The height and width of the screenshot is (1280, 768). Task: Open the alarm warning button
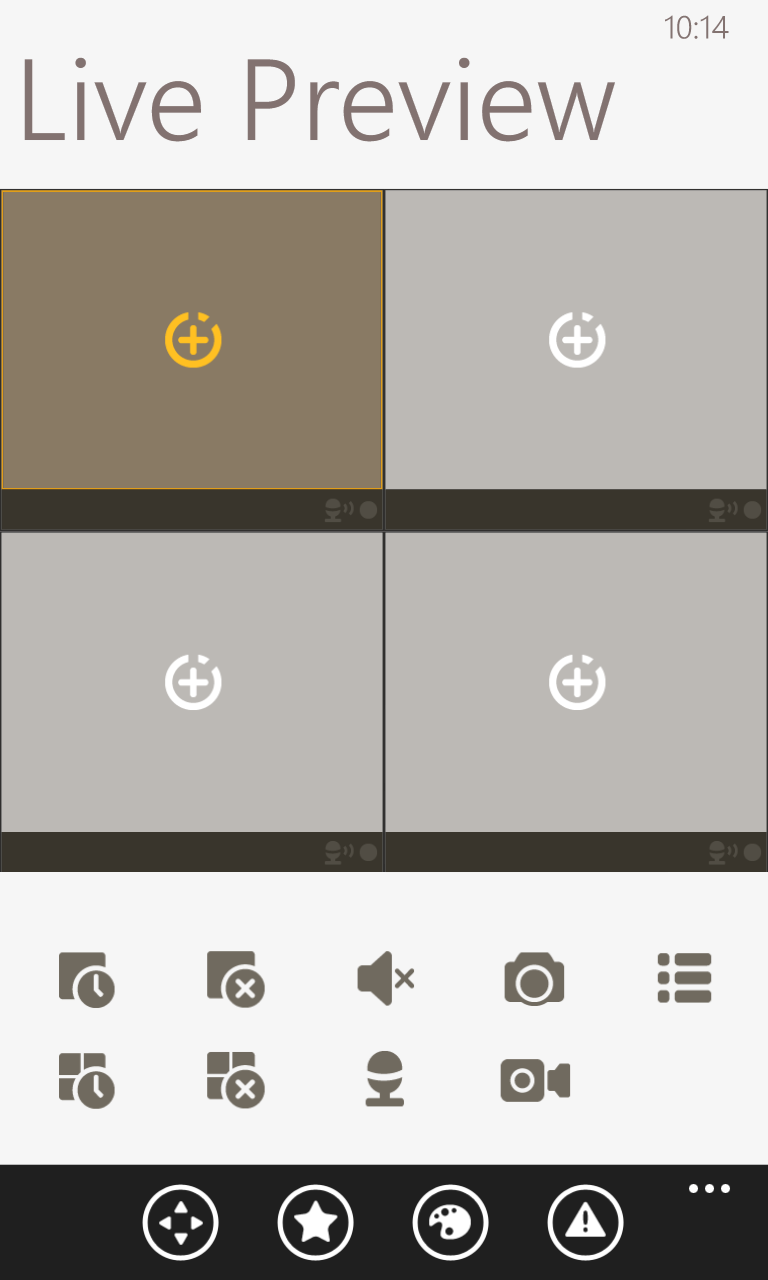(x=585, y=1222)
